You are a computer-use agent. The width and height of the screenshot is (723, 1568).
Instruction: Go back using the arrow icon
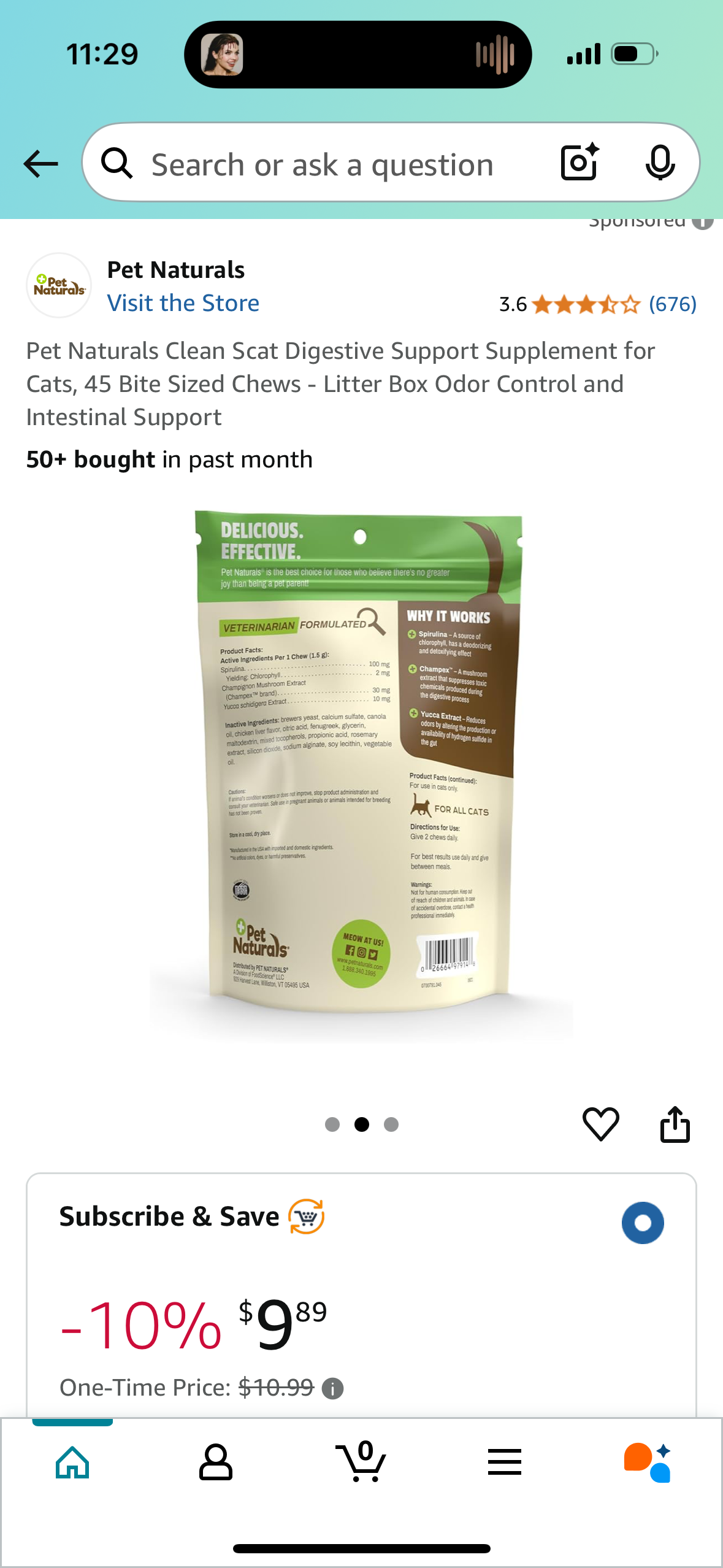pos(40,164)
